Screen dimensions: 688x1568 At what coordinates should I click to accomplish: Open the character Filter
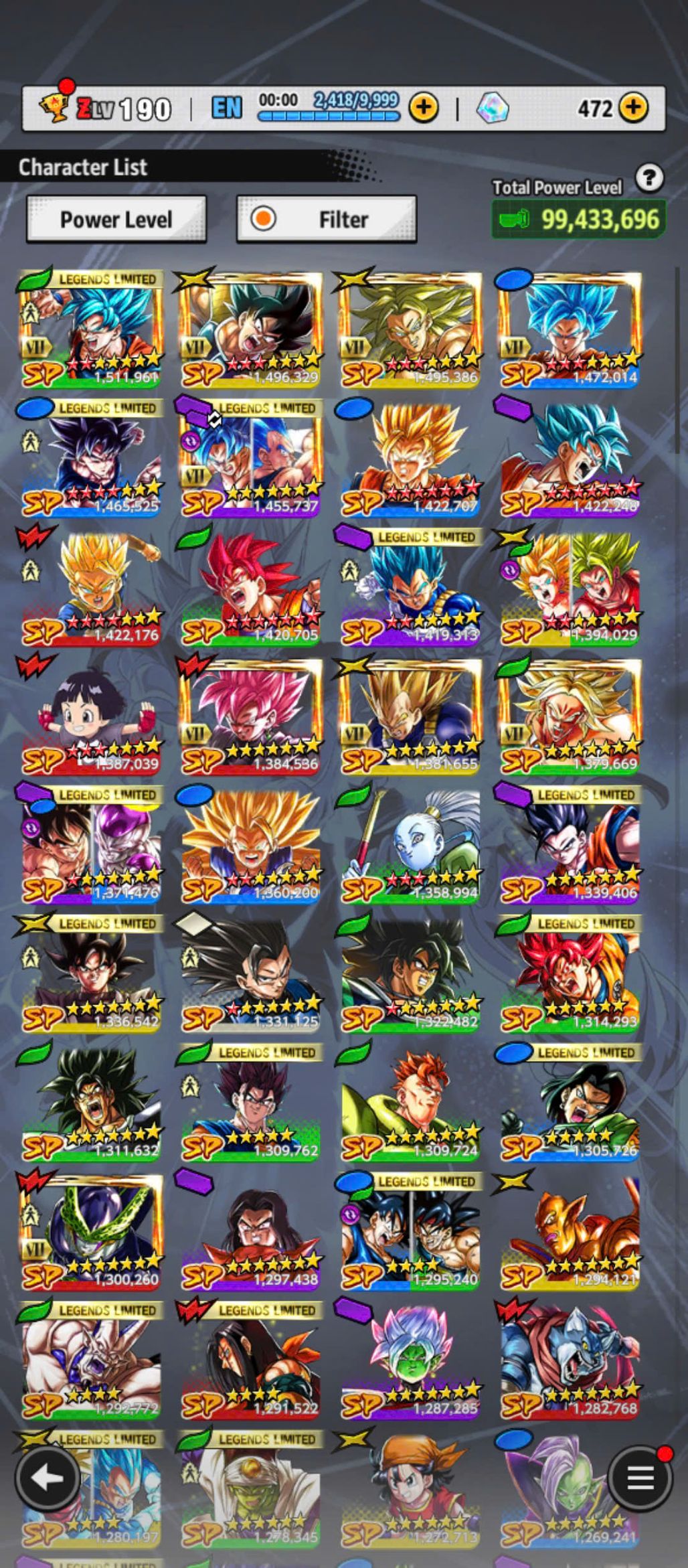pos(327,219)
